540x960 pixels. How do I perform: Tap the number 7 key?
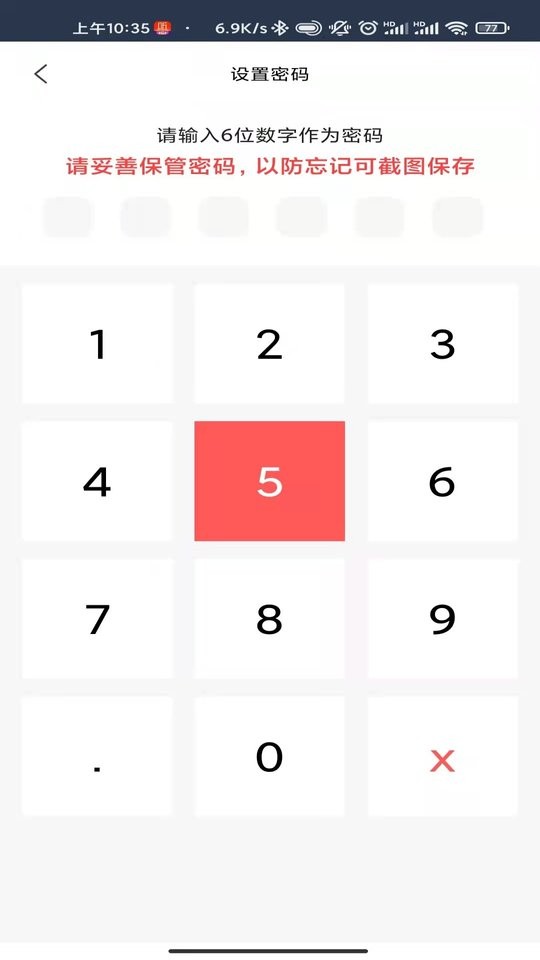click(x=97, y=619)
